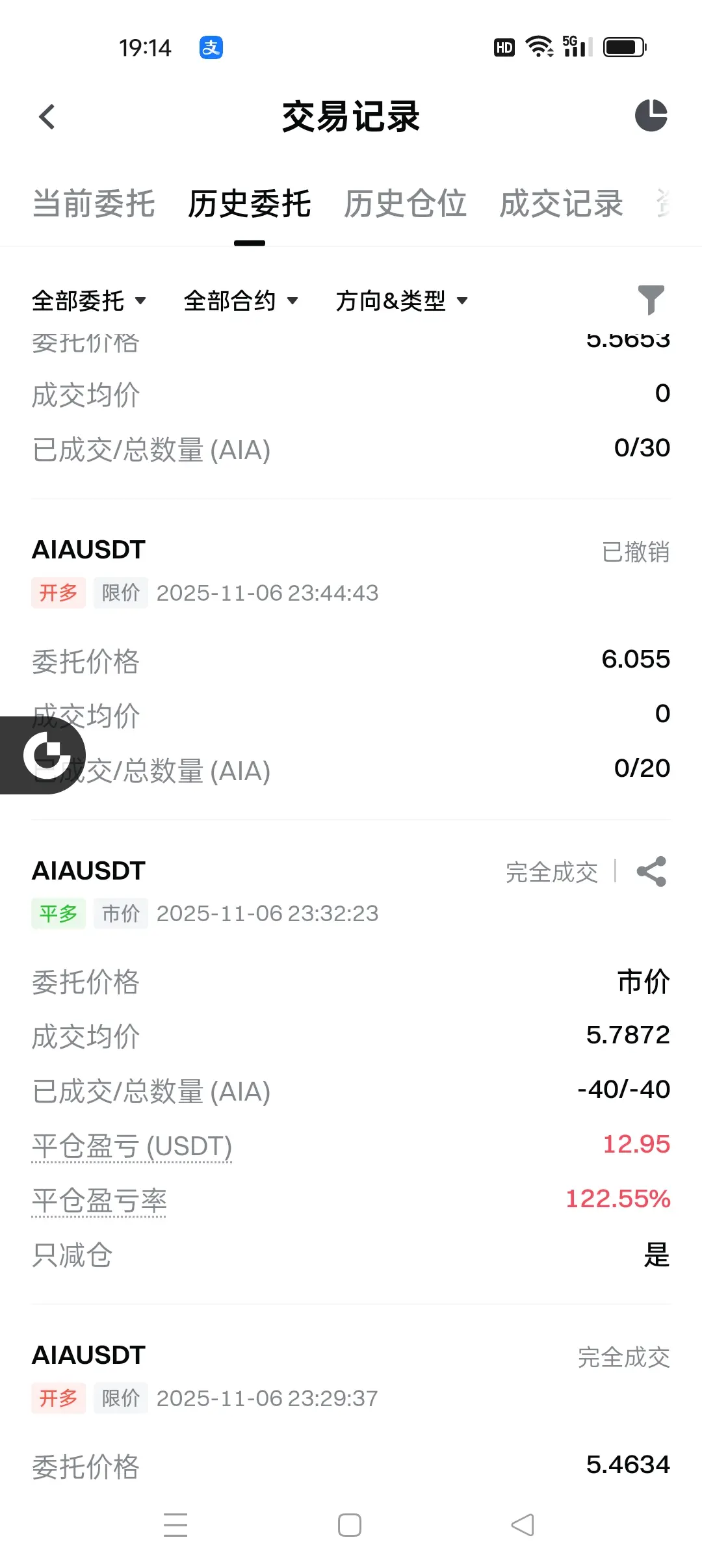Go back using the top-left arrow
The image size is (702, 1568).
(x=47, y=117)
